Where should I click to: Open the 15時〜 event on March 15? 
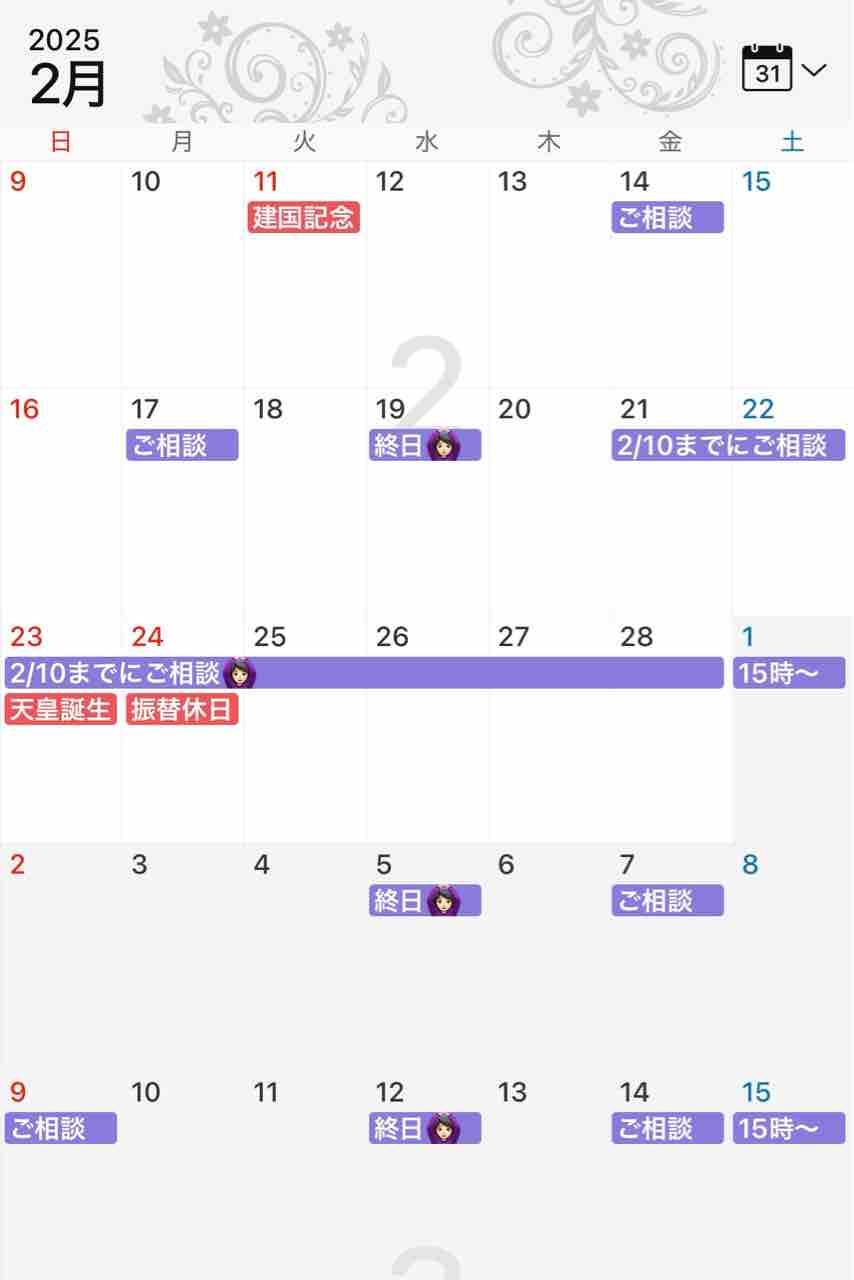pos(789,1128)
